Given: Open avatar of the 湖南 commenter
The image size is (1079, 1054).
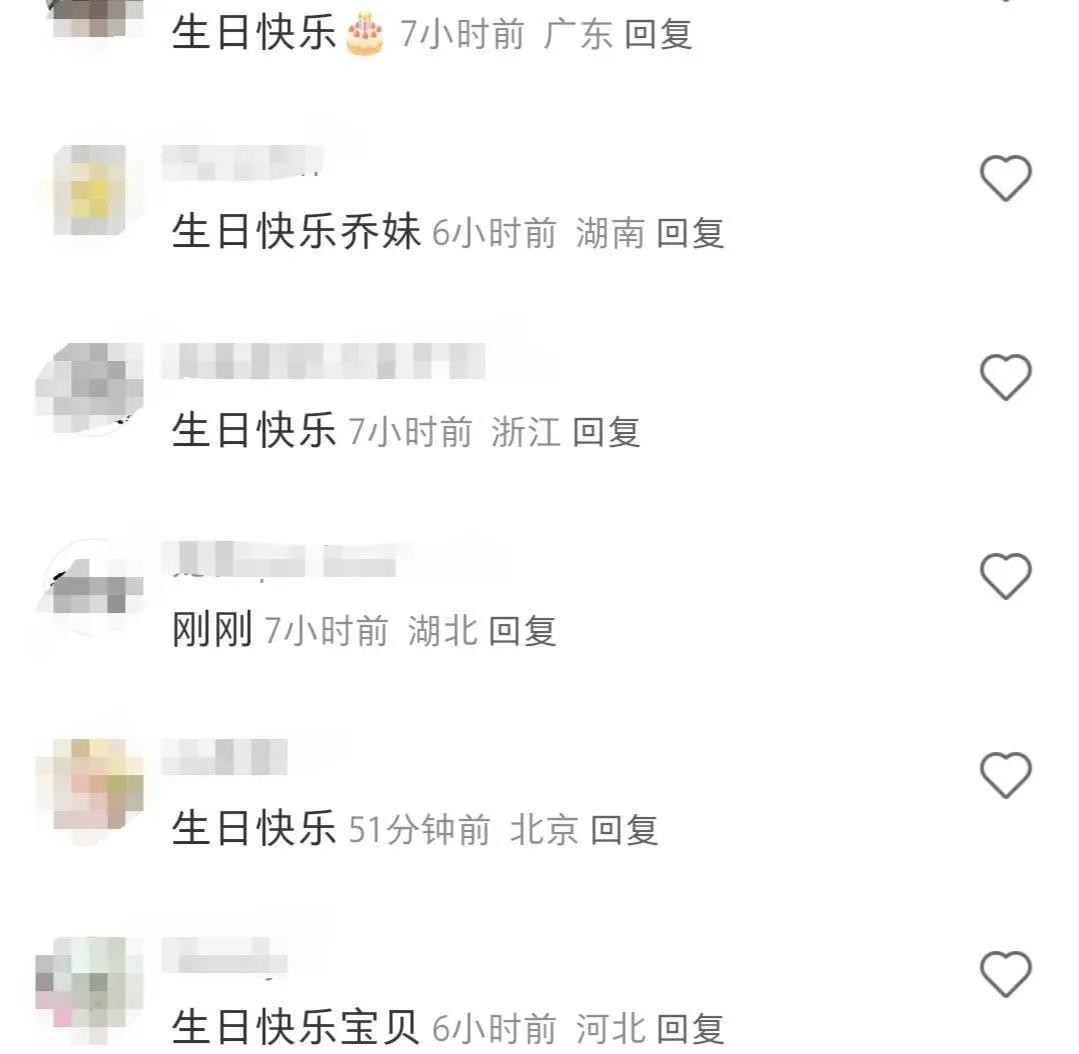Looking at the screenshot, I should [90, 191].
